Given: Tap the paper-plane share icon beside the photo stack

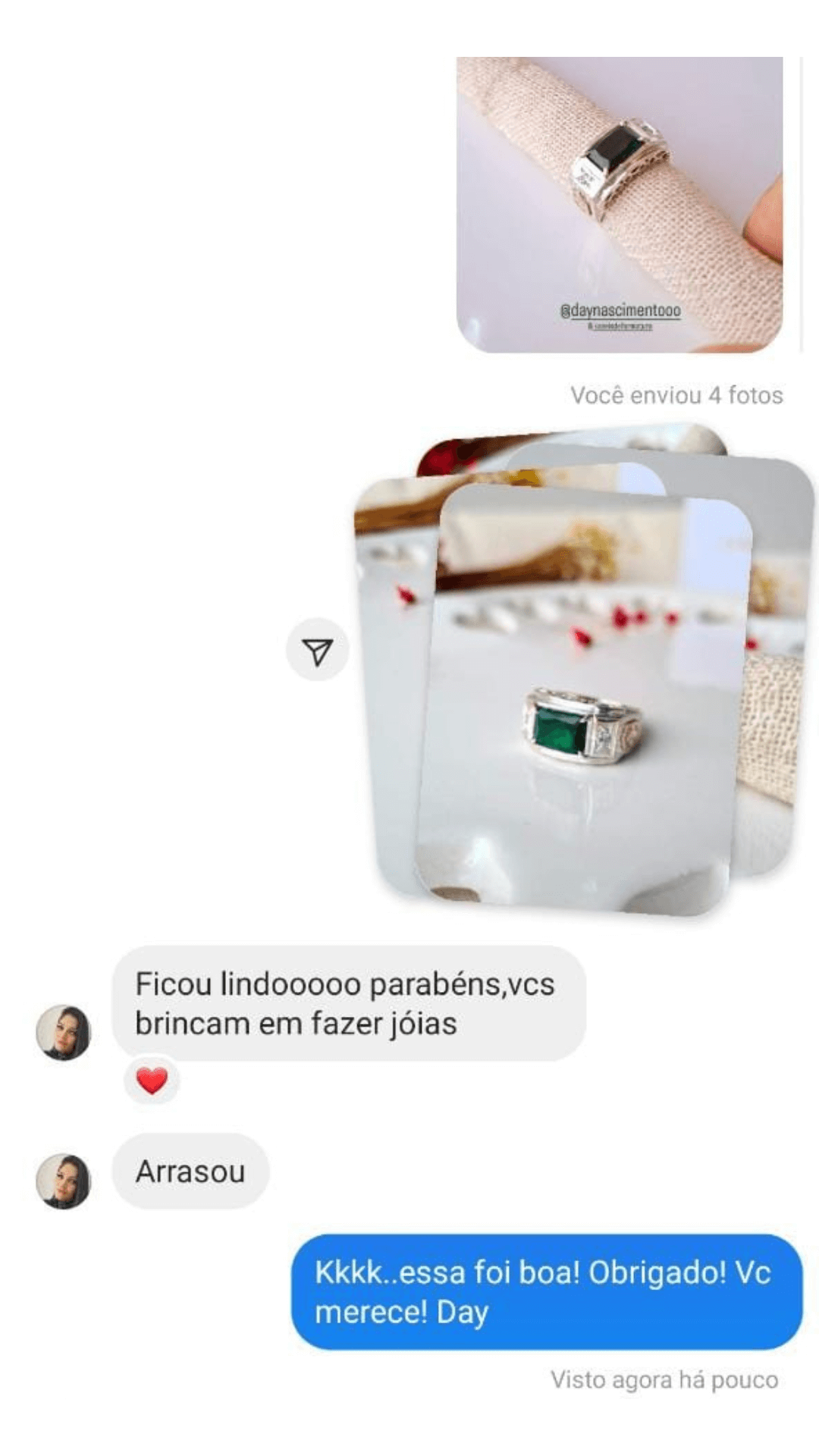Looking at the screenshot, I should (x=317, y=651).
